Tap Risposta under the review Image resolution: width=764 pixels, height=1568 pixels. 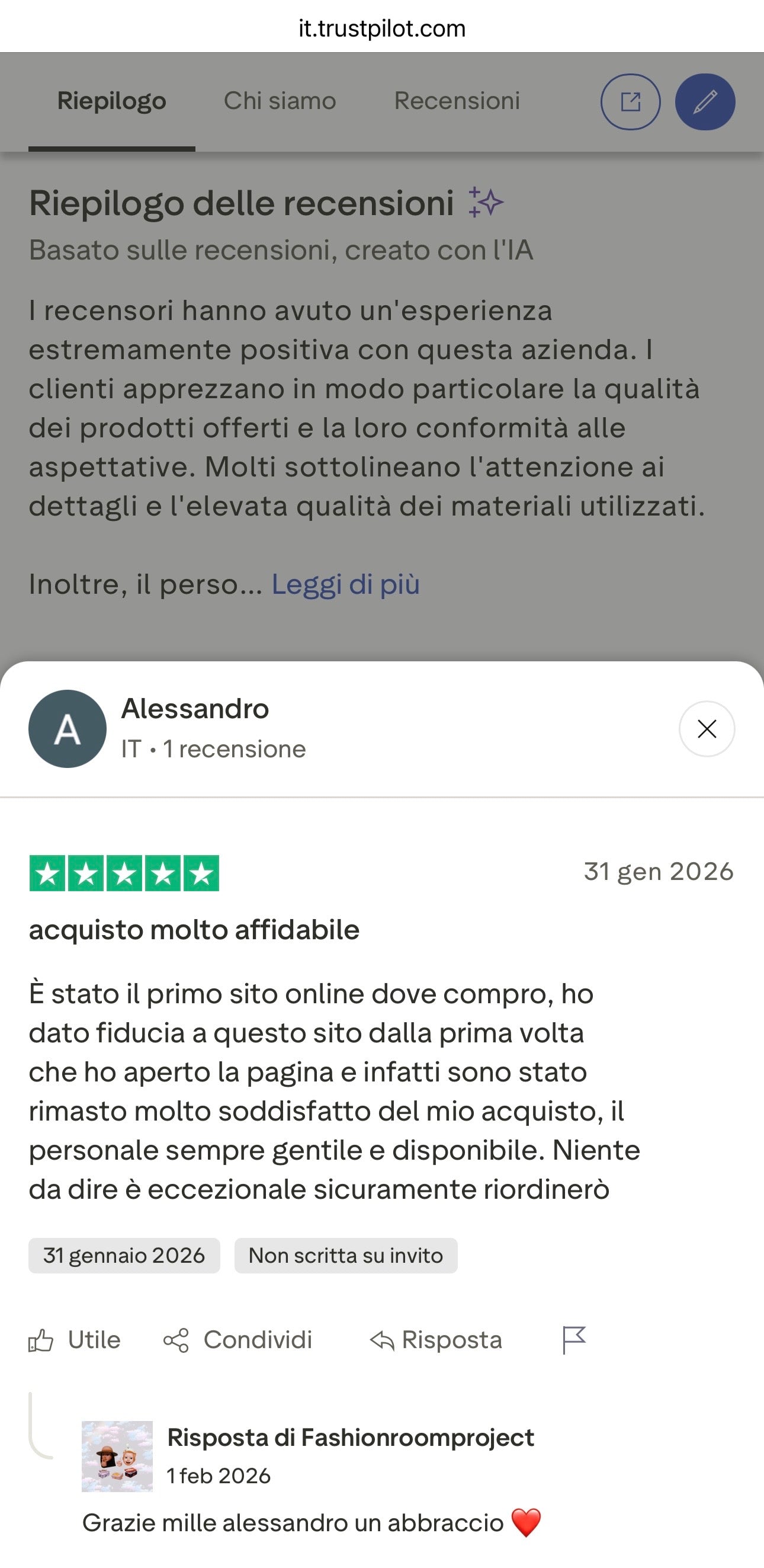[436, 1340]
